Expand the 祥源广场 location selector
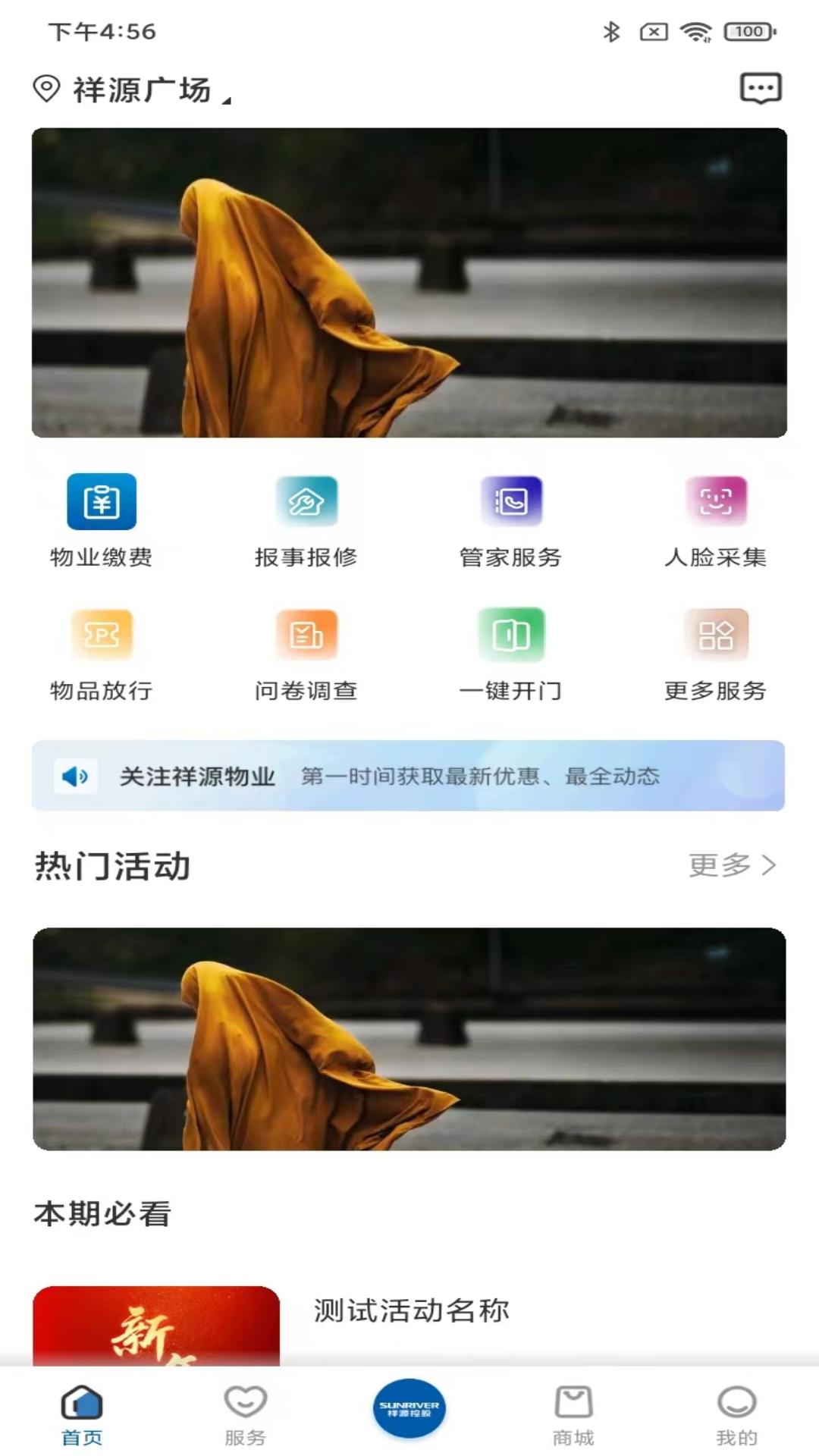 click(133, 90)
